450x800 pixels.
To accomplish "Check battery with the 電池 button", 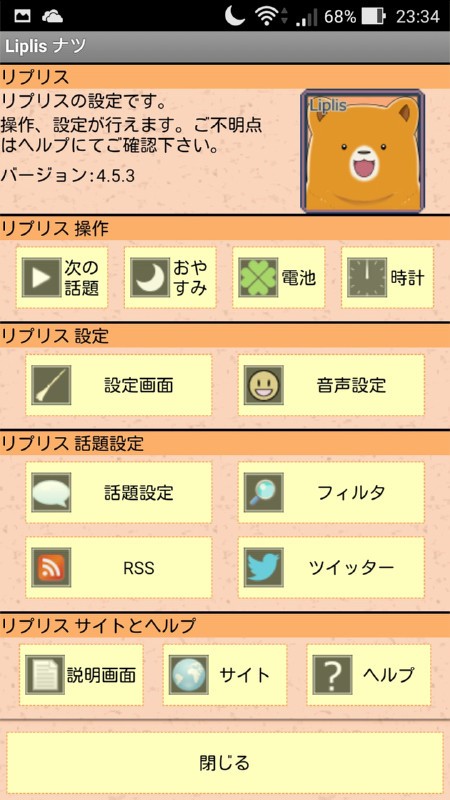I will click(x=279, y=278).
